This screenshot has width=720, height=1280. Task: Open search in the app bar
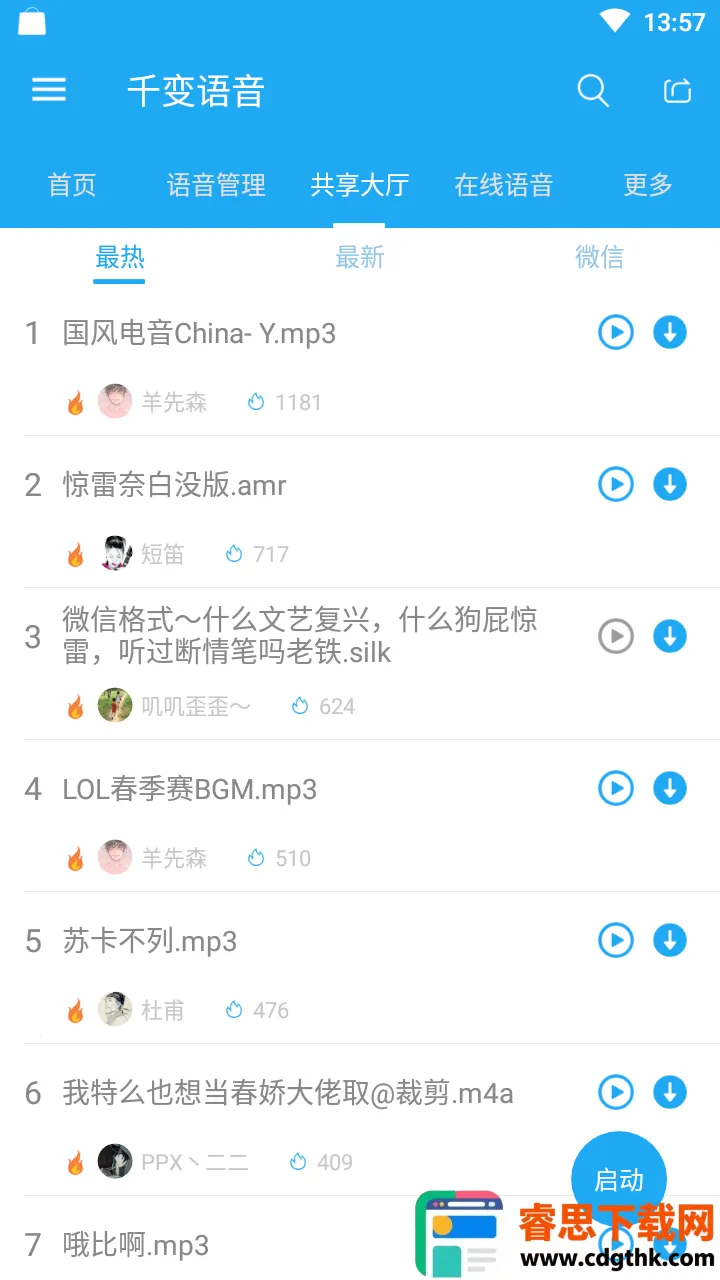[593, 91]
